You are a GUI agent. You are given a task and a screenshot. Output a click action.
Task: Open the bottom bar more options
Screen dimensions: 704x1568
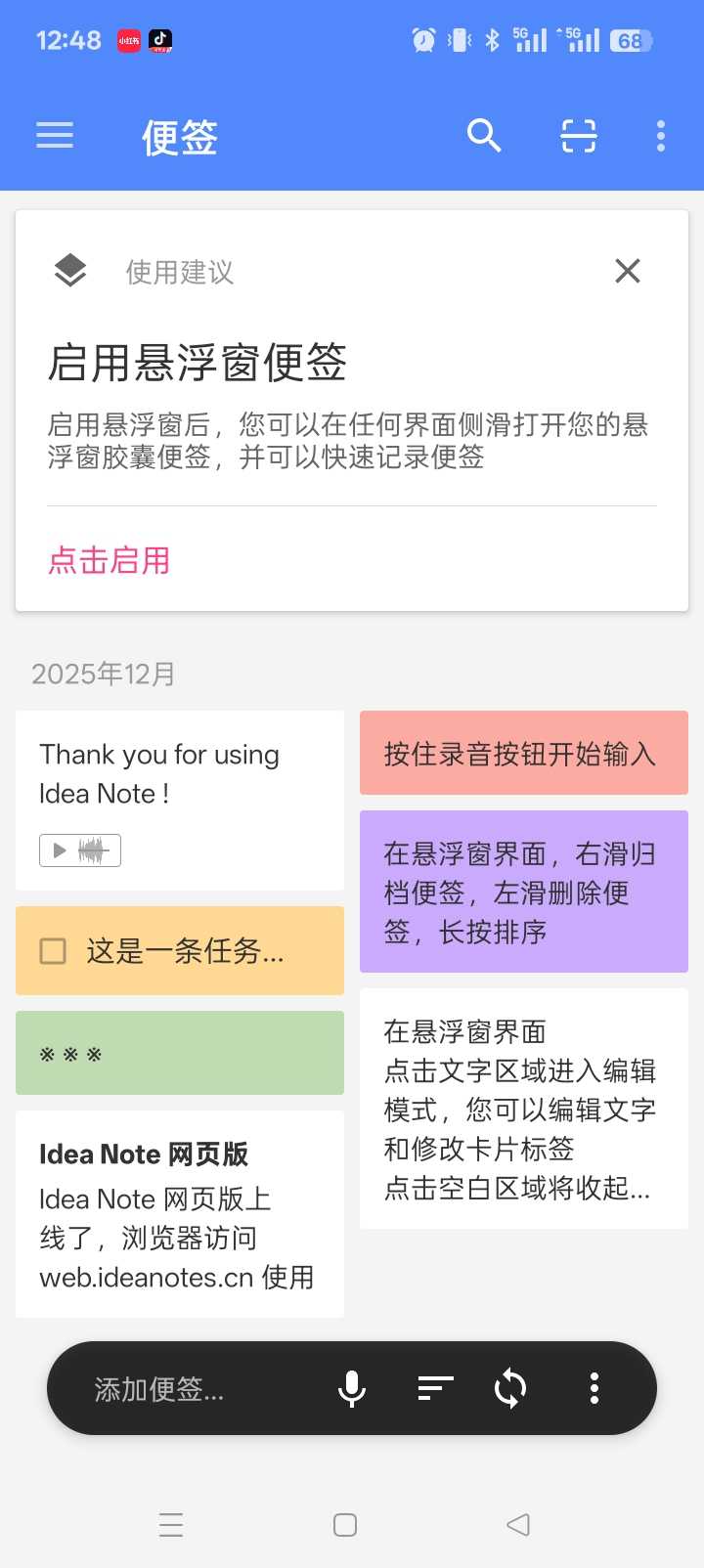click(x=594, y=1388)
